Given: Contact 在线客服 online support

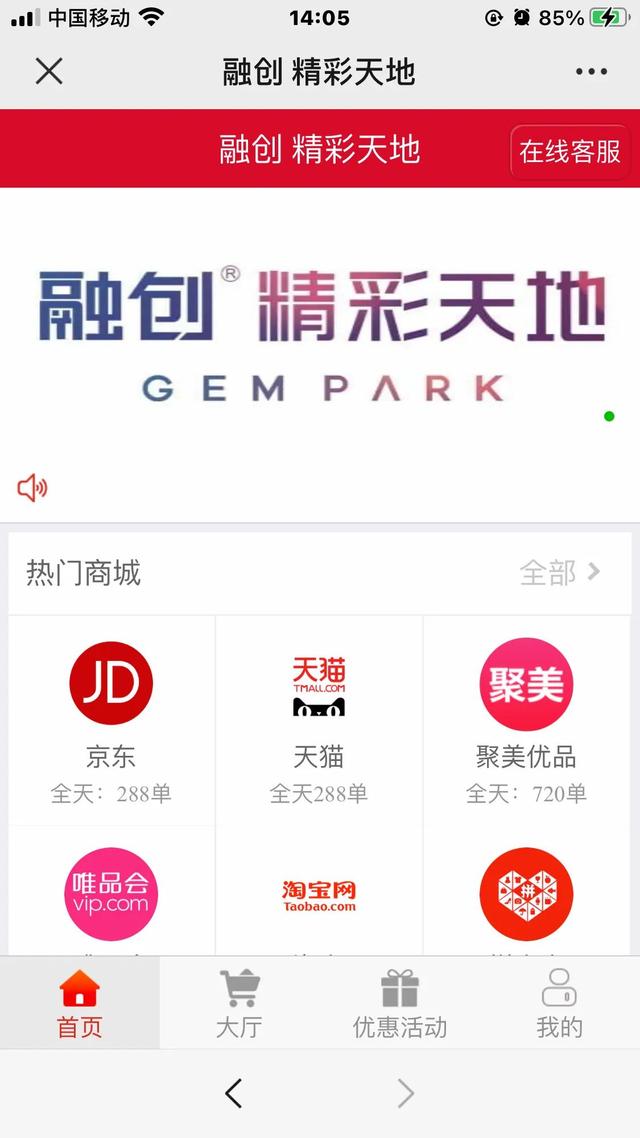Looking at the screenshot, I should [570, 151].
